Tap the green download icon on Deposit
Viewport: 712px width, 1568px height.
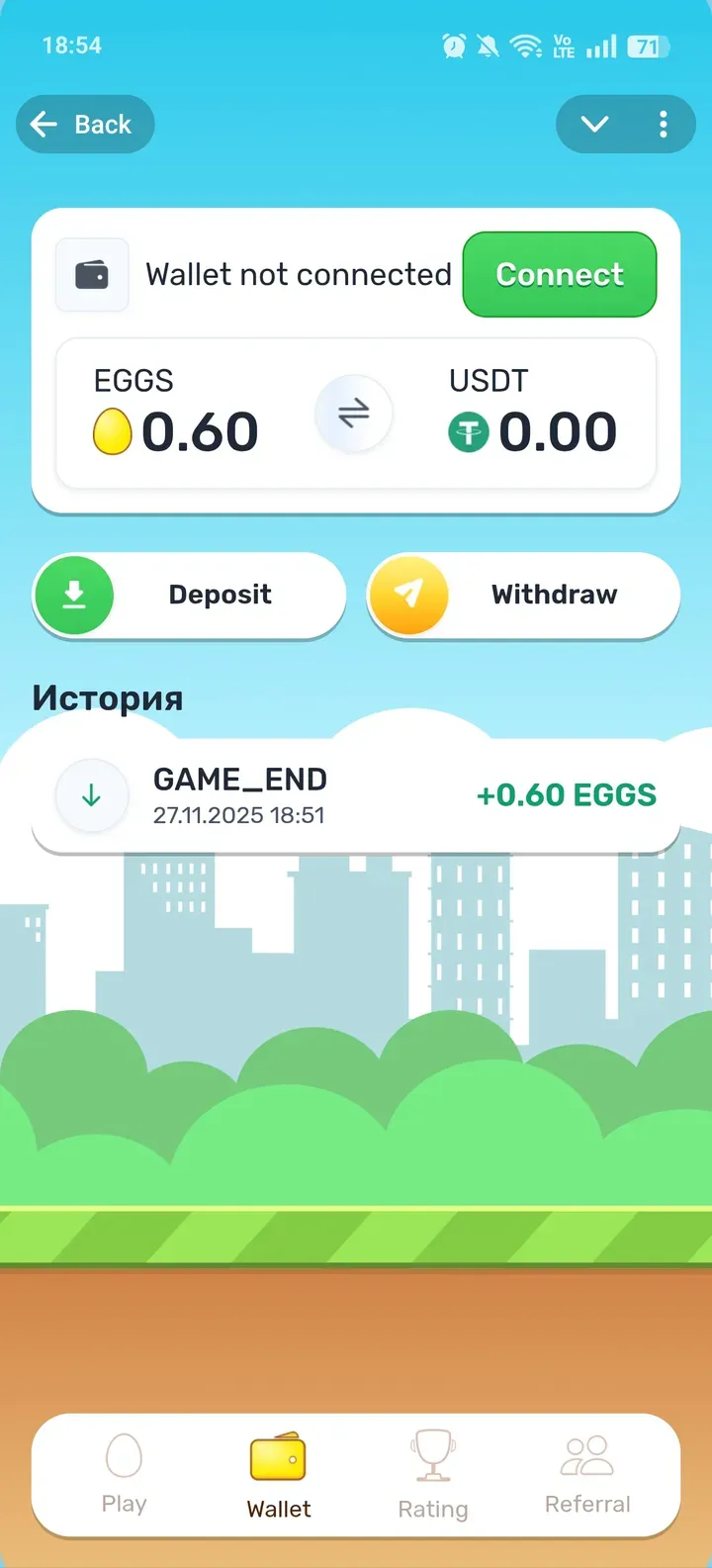point(74,595)
